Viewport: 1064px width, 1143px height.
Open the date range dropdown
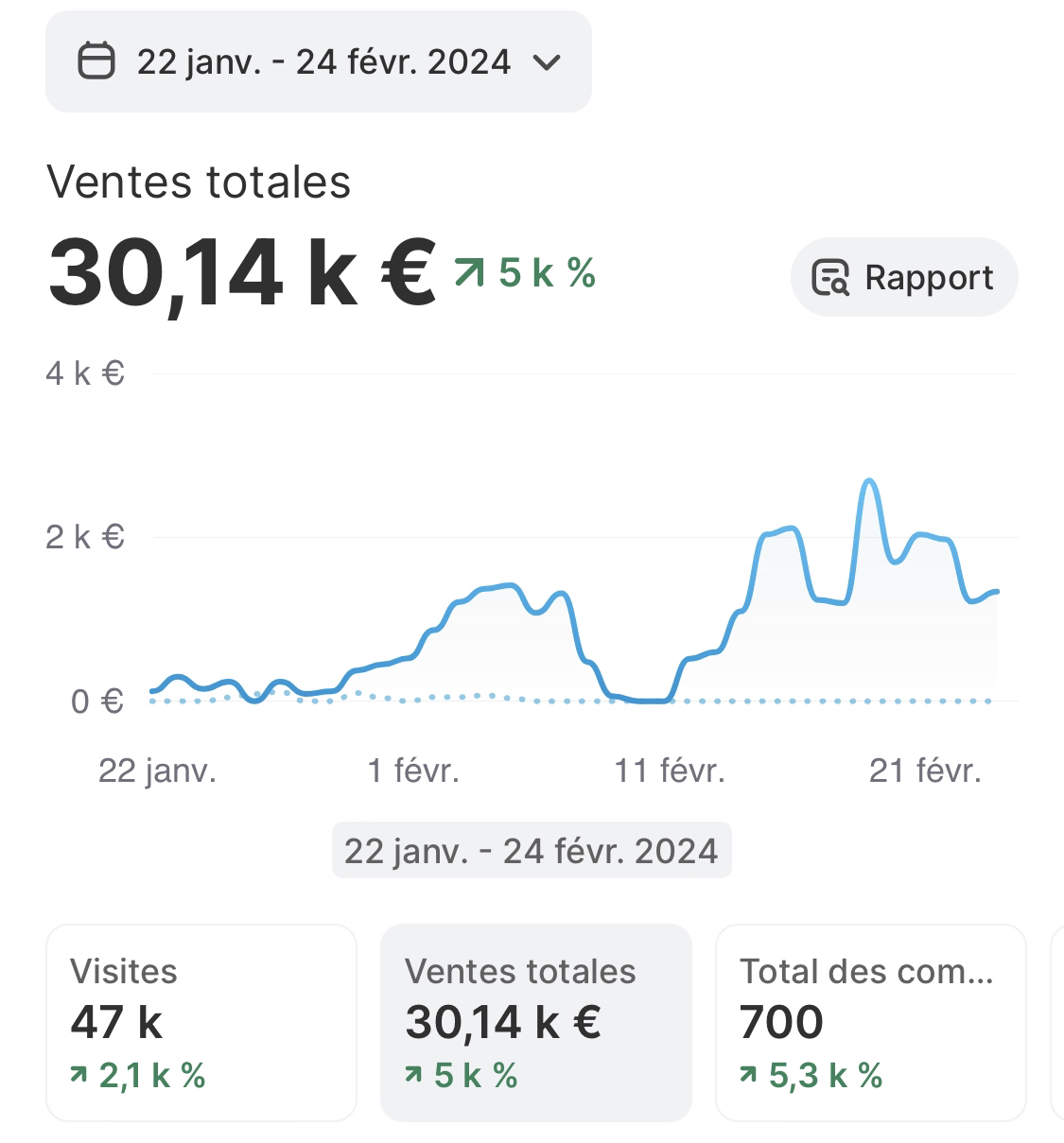pyautogui.click(x=319, y=61)
